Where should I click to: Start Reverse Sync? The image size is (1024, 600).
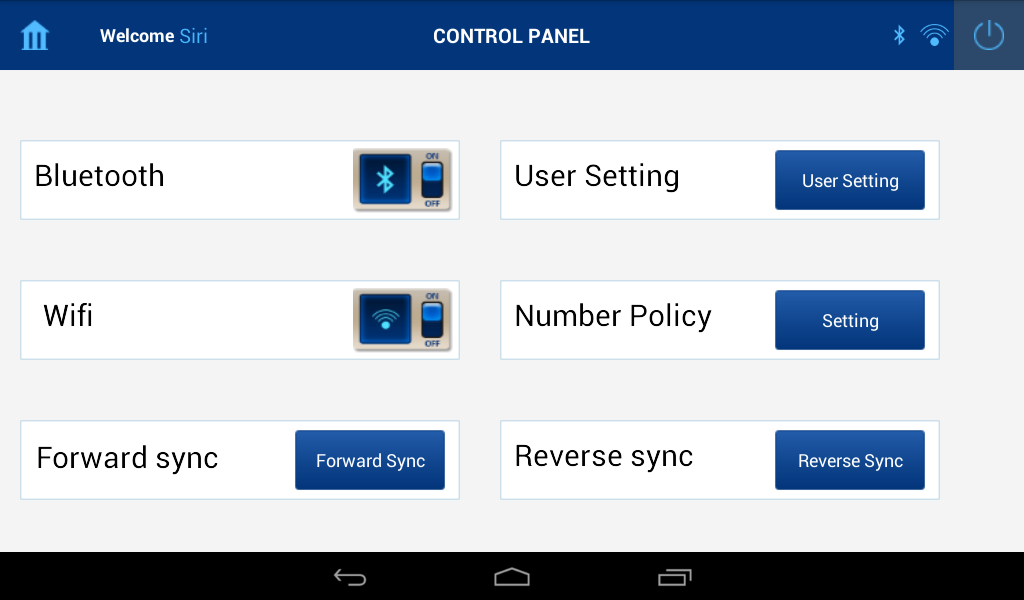(850, 460)
